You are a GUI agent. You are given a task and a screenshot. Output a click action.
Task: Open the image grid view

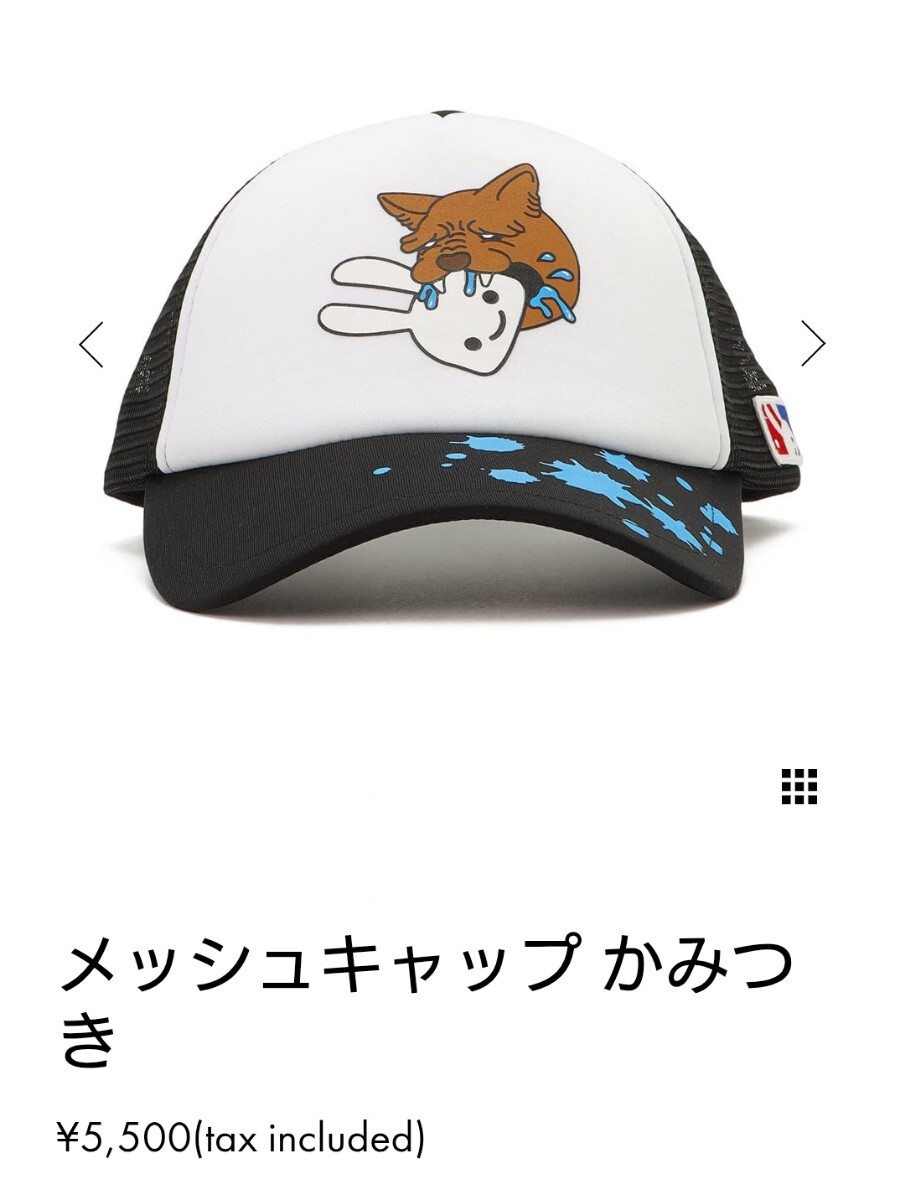(799, 787)
